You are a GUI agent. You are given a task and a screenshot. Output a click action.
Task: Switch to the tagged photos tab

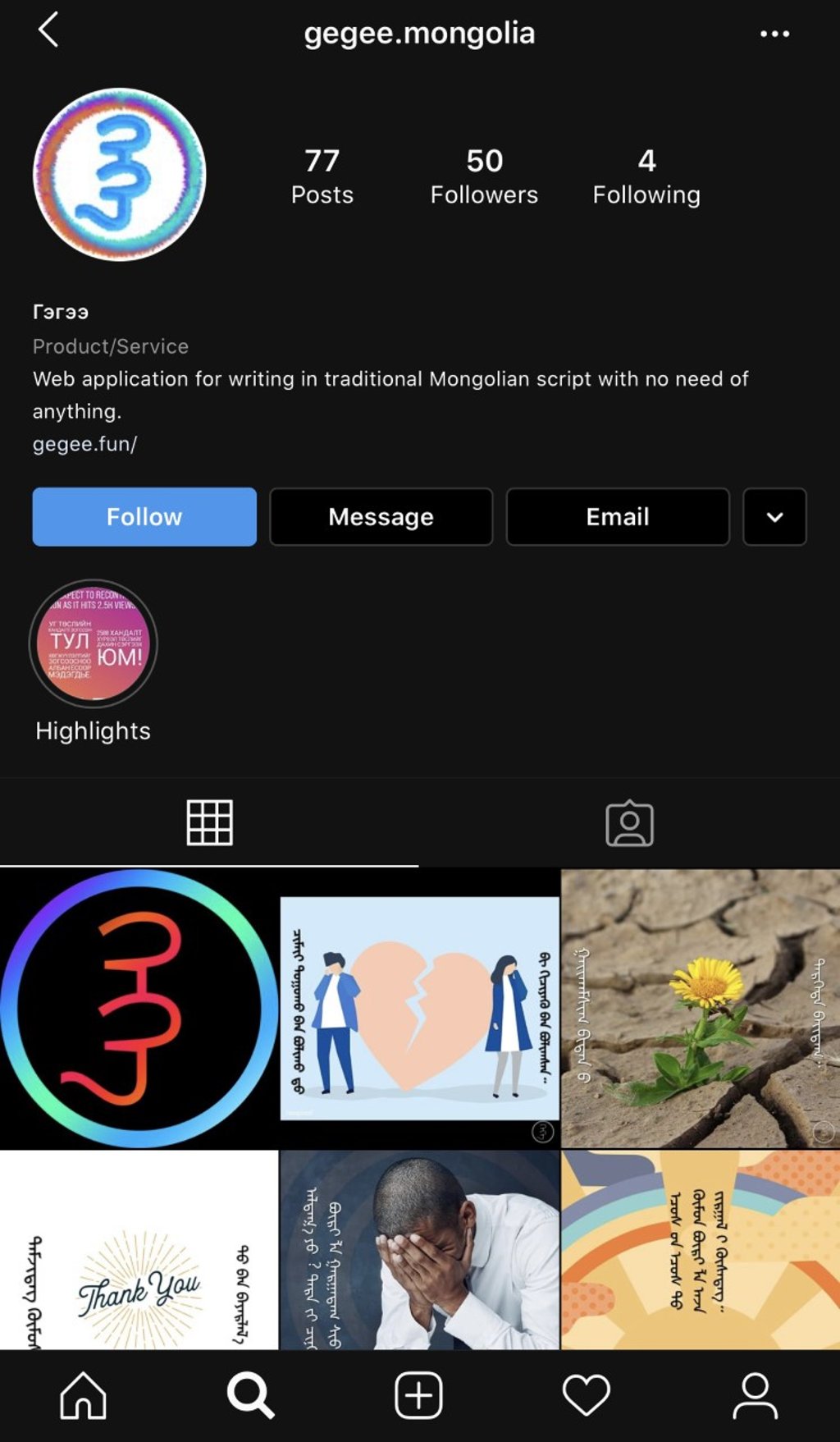[629, 822]
